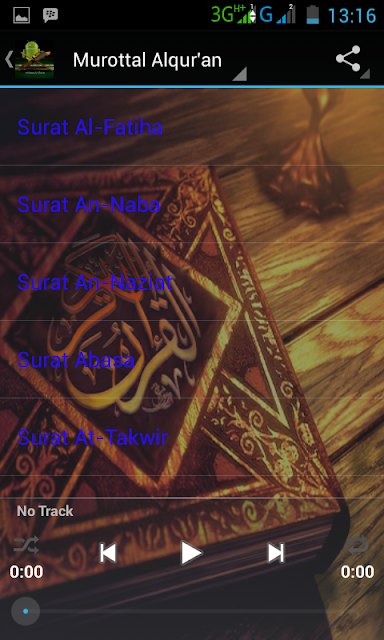
Task: Select Surat At-Takwir
Action: tap(192, 437)
